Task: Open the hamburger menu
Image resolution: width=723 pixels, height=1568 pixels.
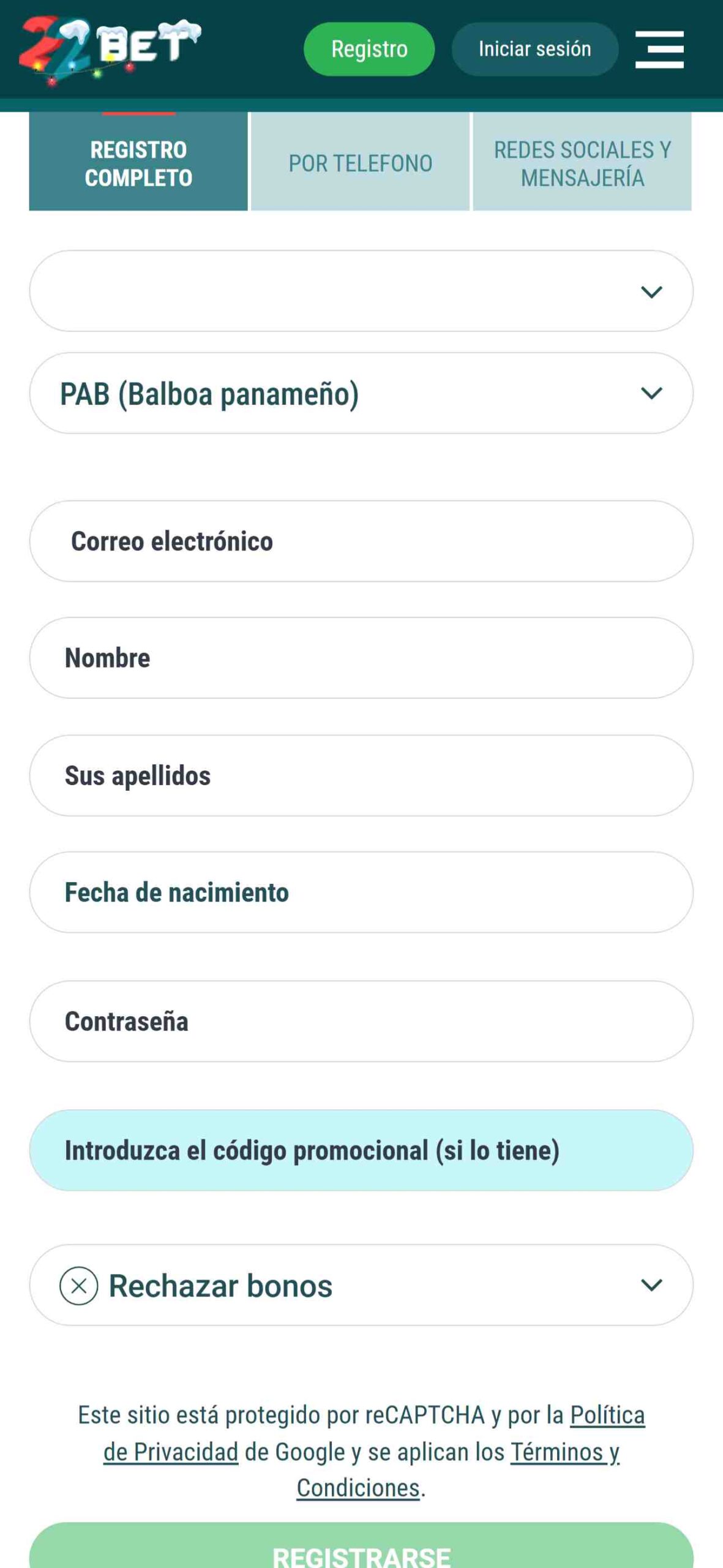Action: [659, 49]
